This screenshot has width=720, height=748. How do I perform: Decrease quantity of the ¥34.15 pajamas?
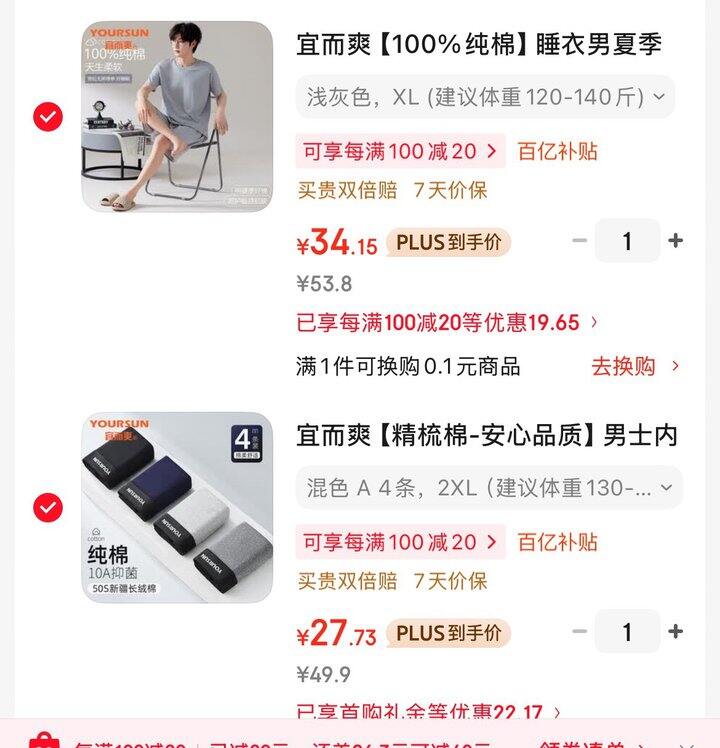(580, 241)
